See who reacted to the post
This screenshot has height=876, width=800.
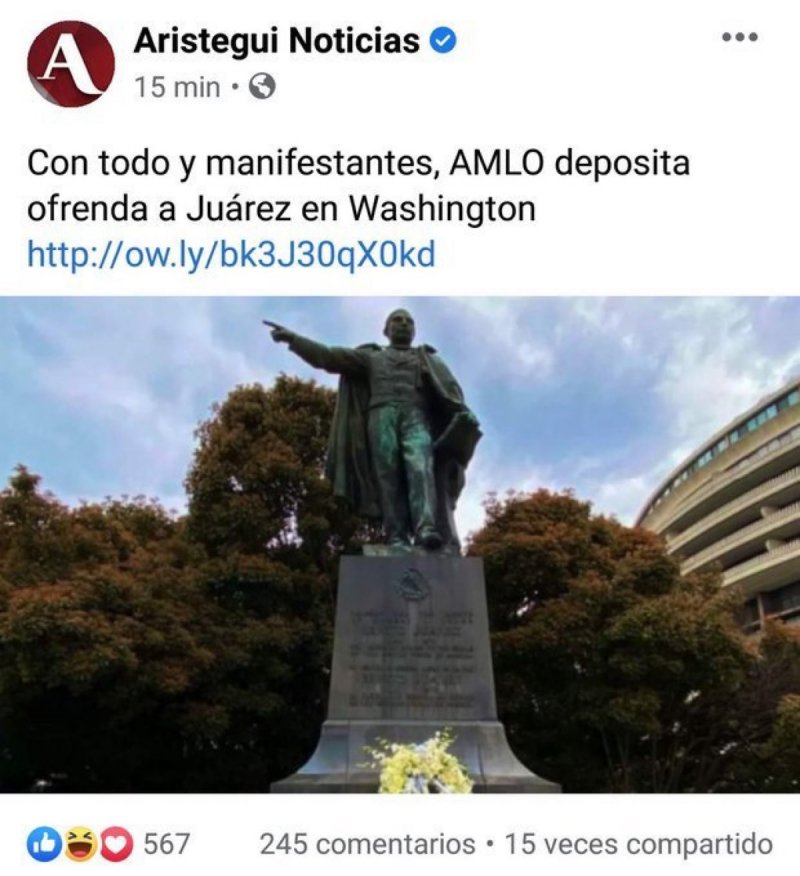click(x=110, y=844)
